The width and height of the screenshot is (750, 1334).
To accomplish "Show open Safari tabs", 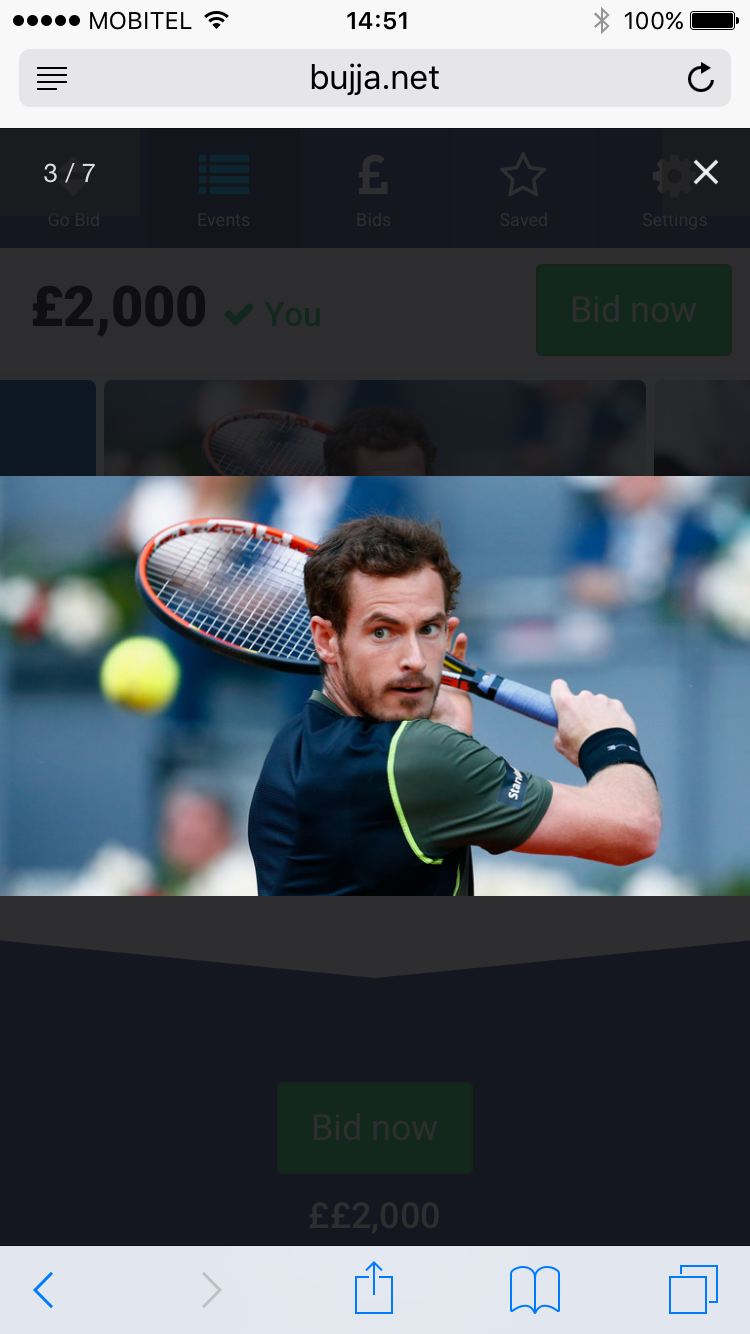I will point(694,1290).
